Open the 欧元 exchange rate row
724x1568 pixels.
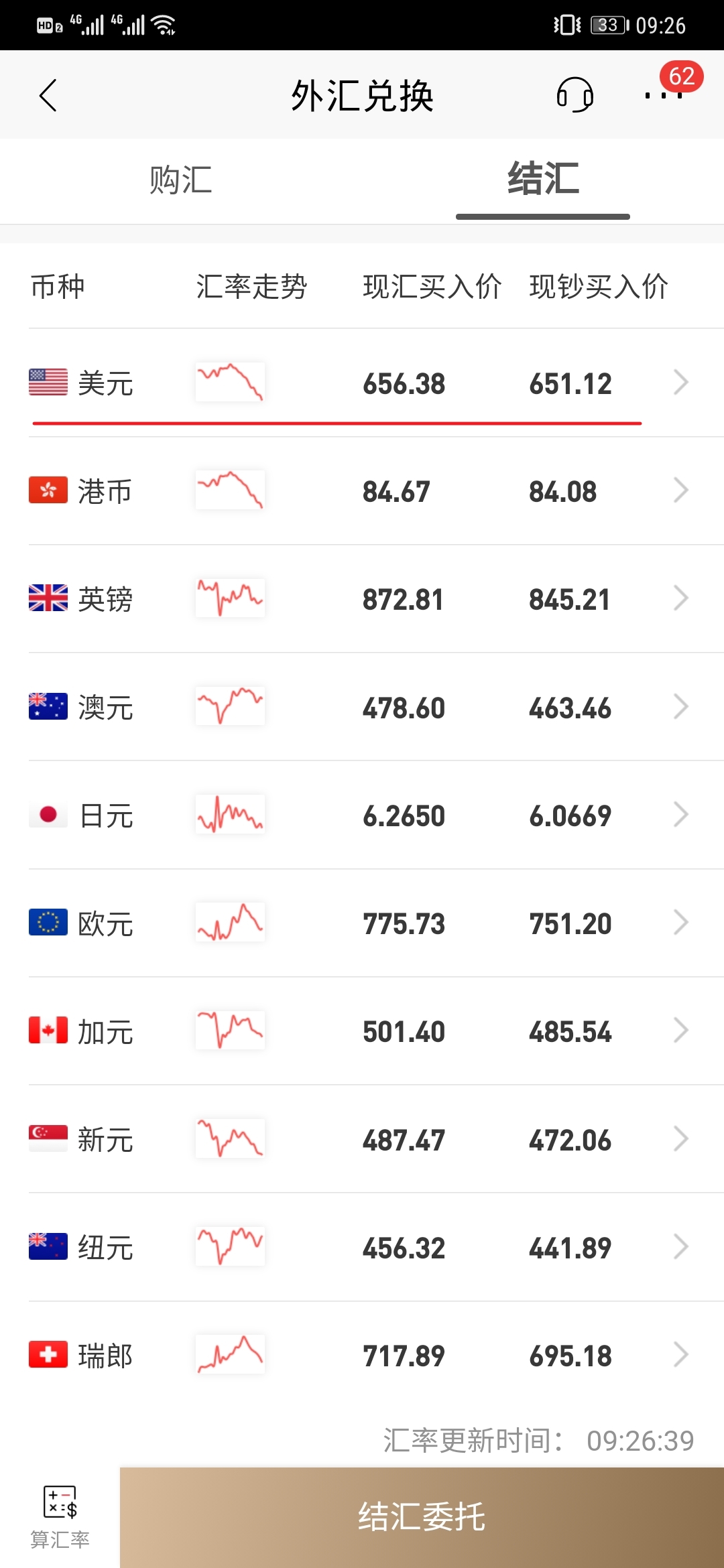(362, 923)
